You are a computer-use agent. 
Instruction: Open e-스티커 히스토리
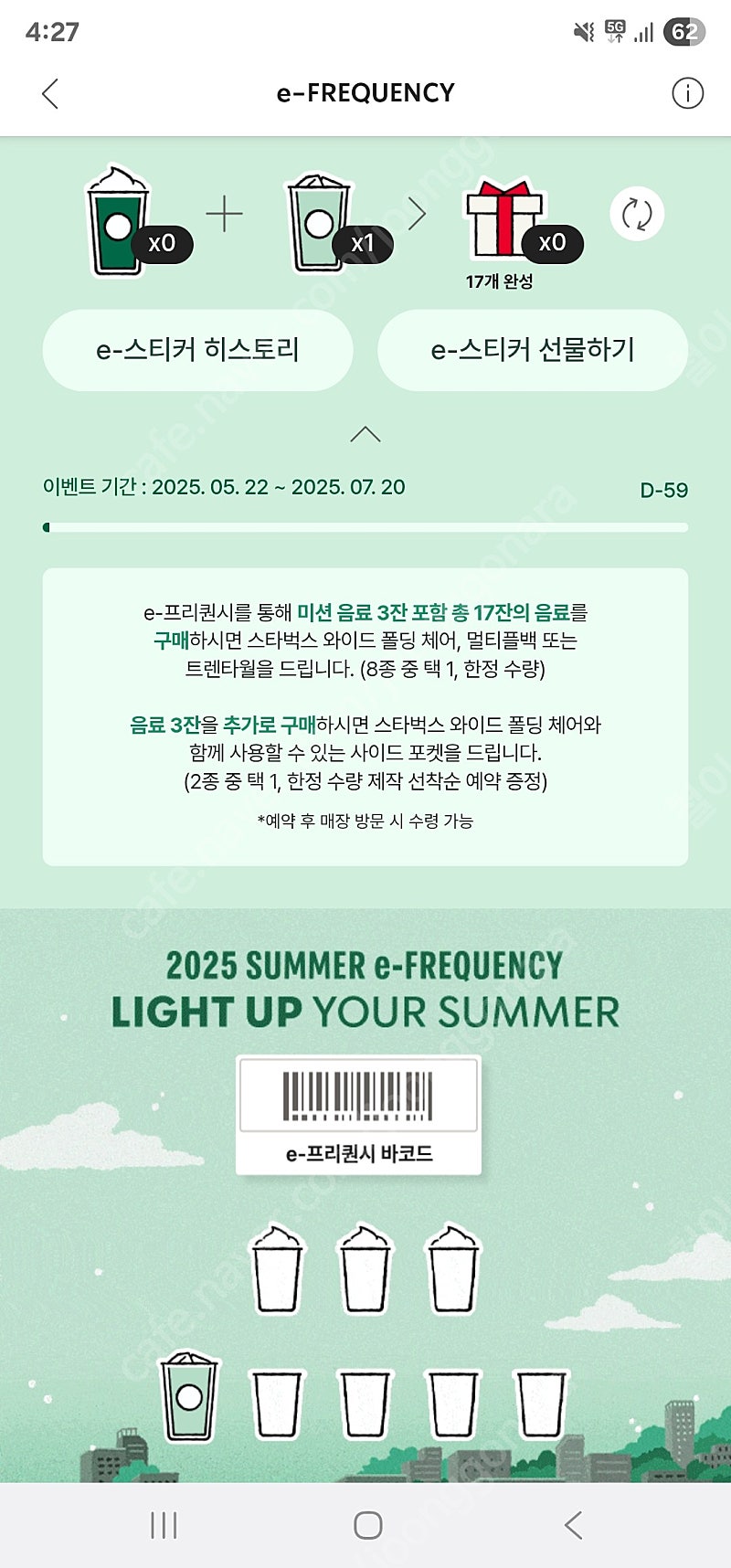[197, 350]
